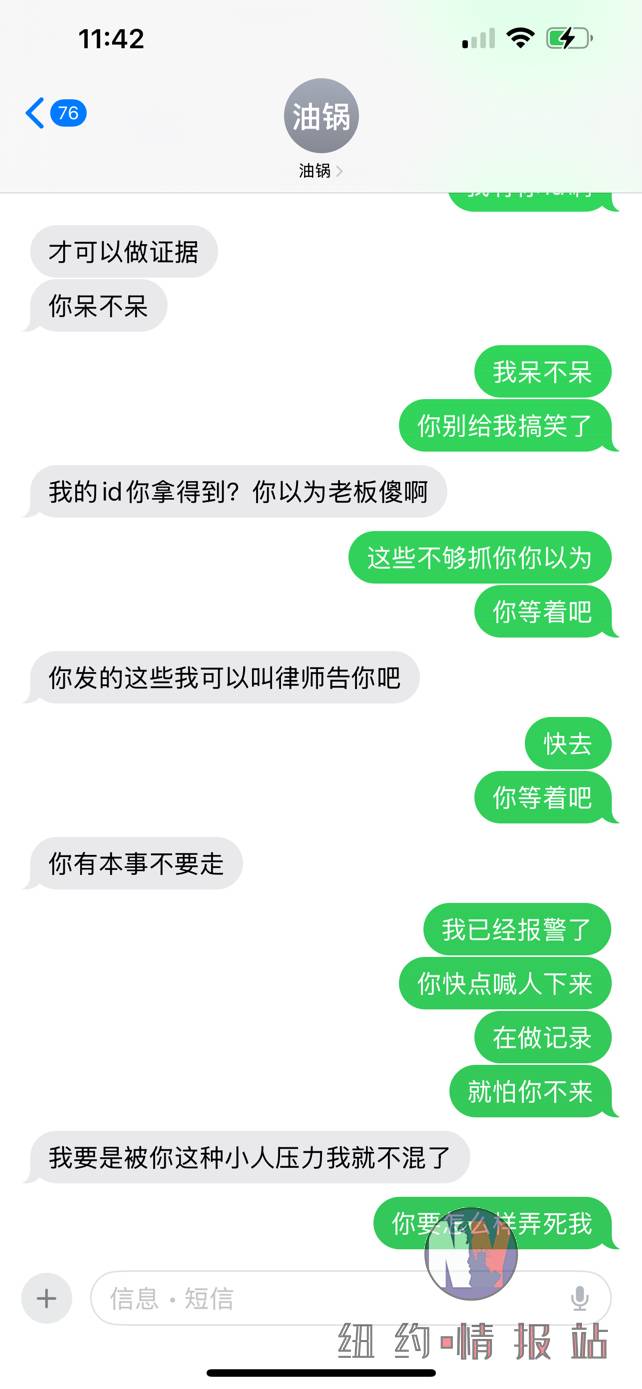Open the plus attachments menu
The image size is (642, 1389).
[x=46, y=1298]
